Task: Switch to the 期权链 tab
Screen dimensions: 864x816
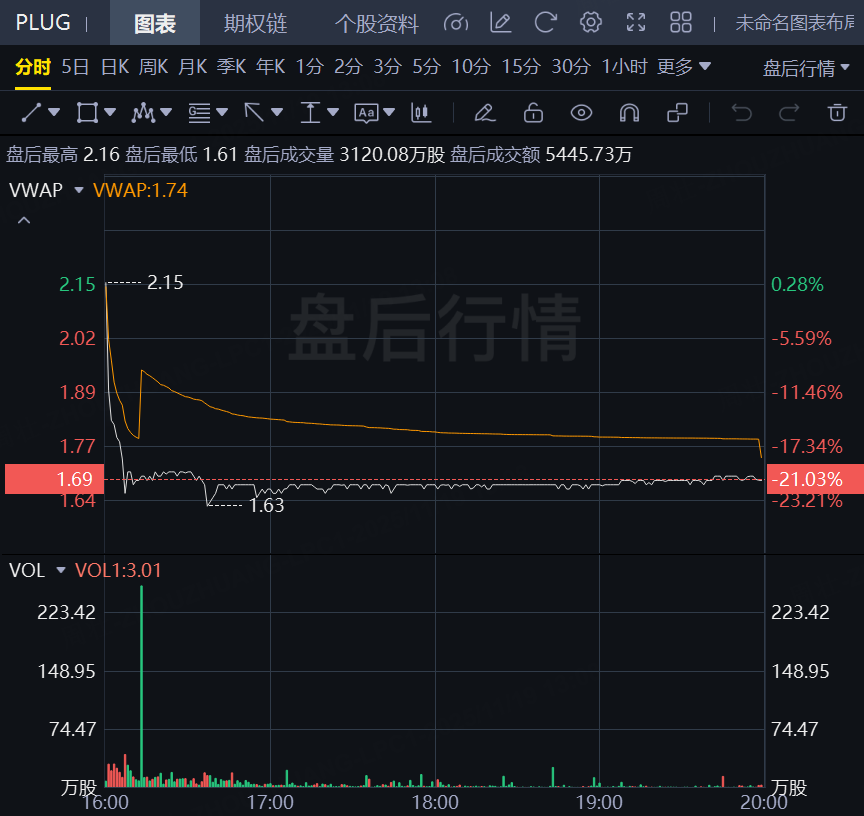Action: coord(255,23)
